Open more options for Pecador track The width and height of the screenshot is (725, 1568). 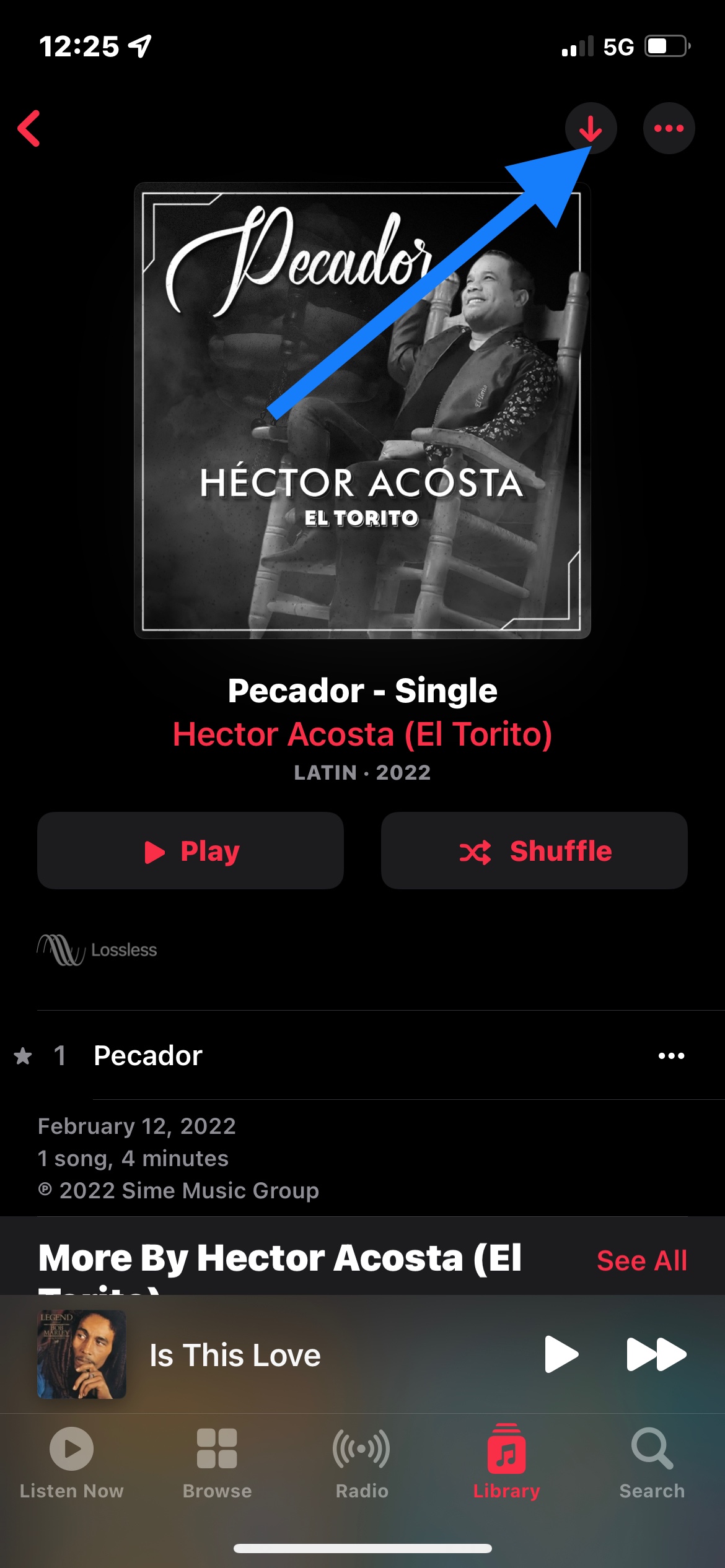coord(672,1056)
